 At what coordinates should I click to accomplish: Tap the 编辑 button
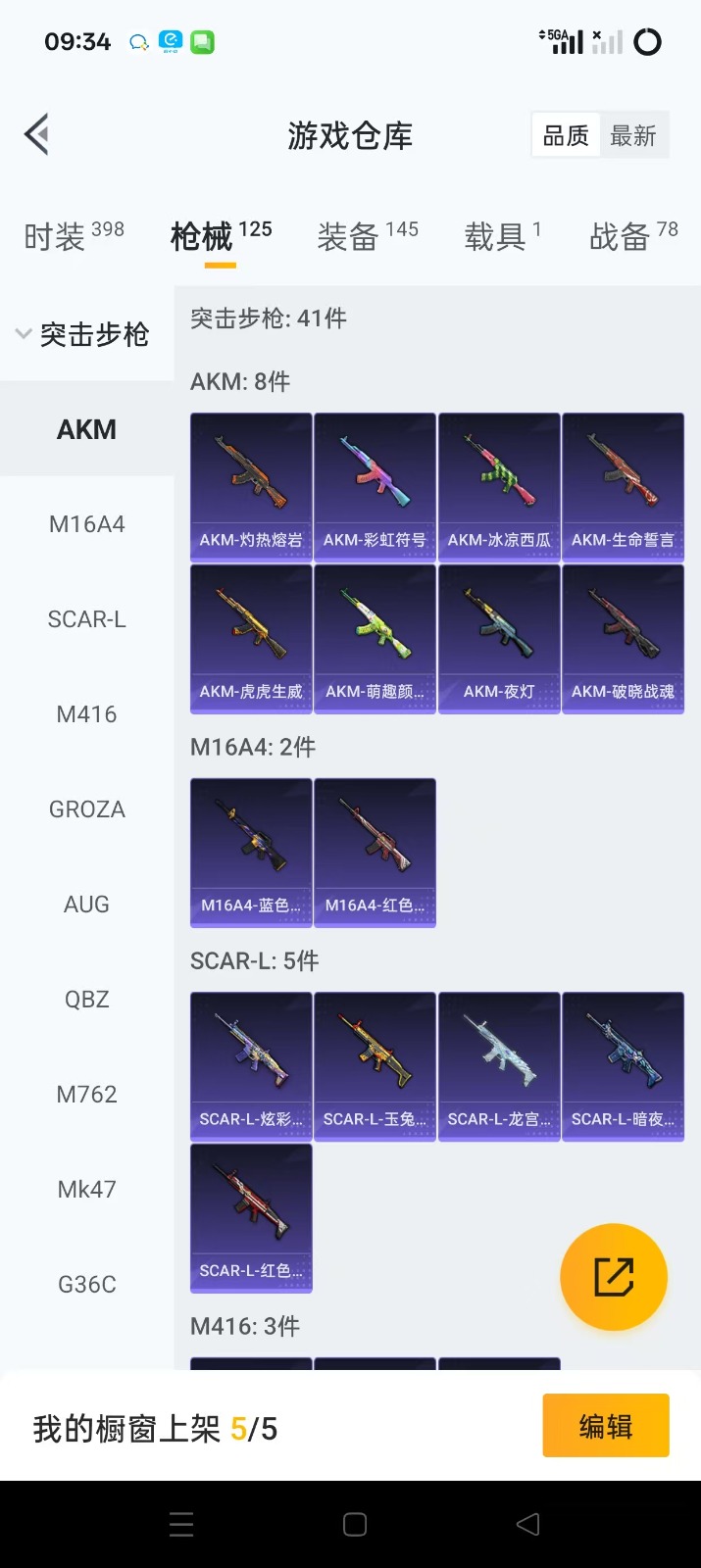605,1426
